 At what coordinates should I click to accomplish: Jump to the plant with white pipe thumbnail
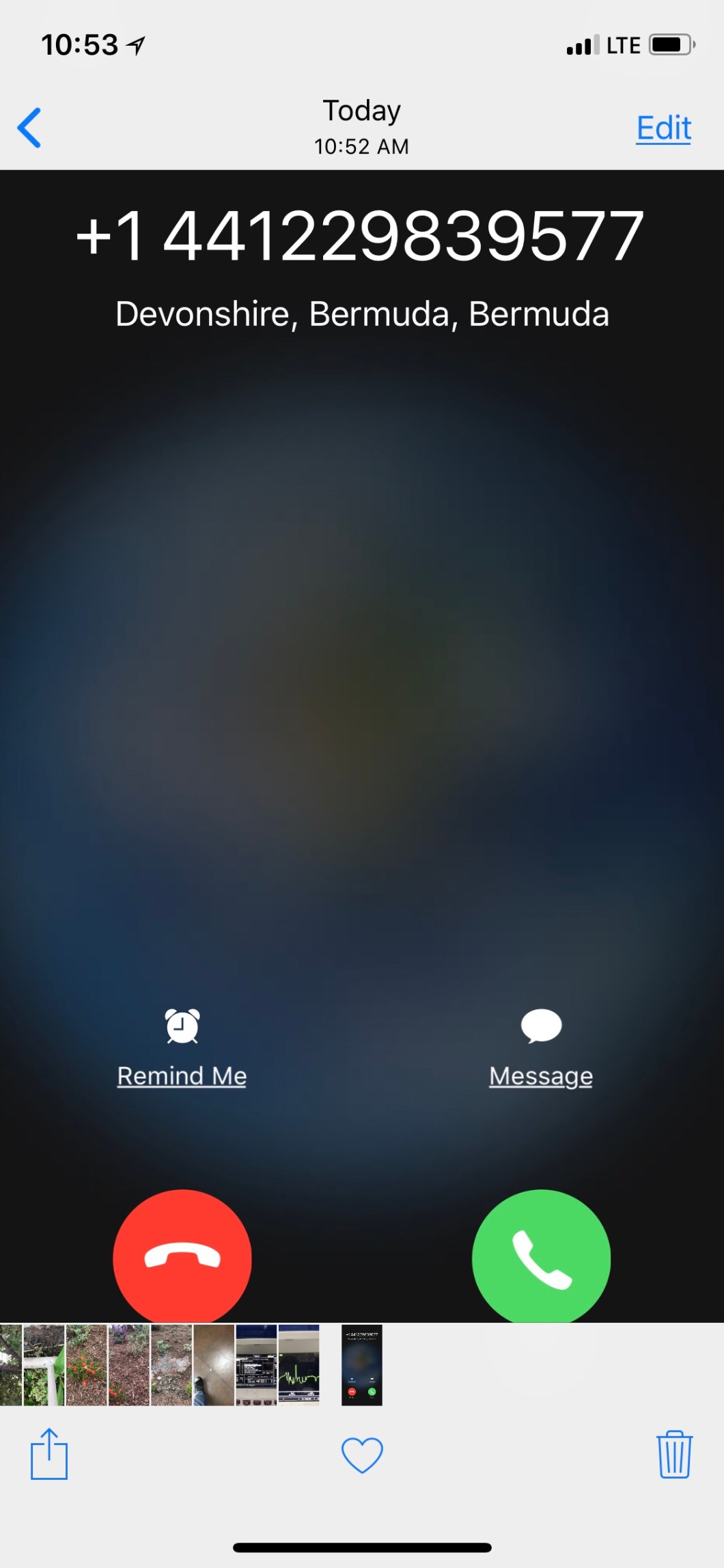tap(44, 1365)
